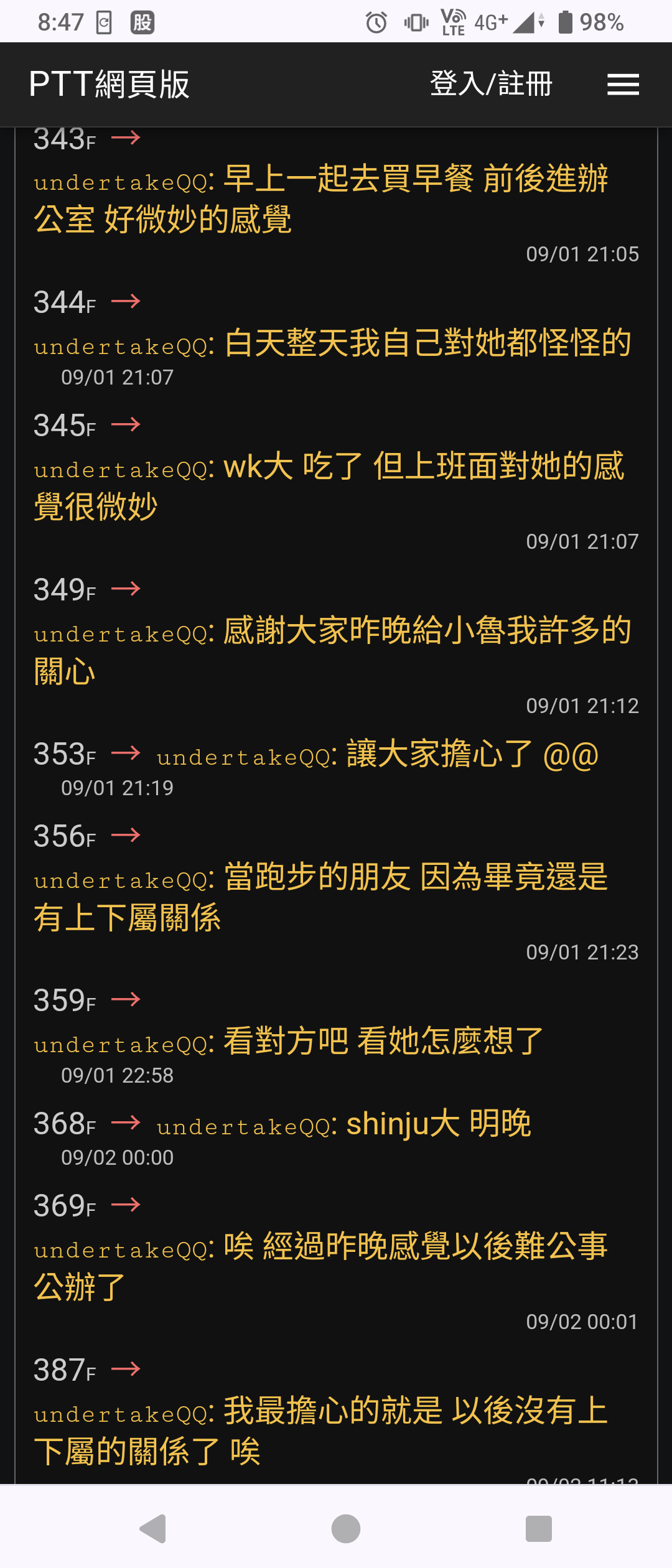Open the PTT網頁版 home title
The height and width of the screenshot is (1568, 672).
pos(110,85)
